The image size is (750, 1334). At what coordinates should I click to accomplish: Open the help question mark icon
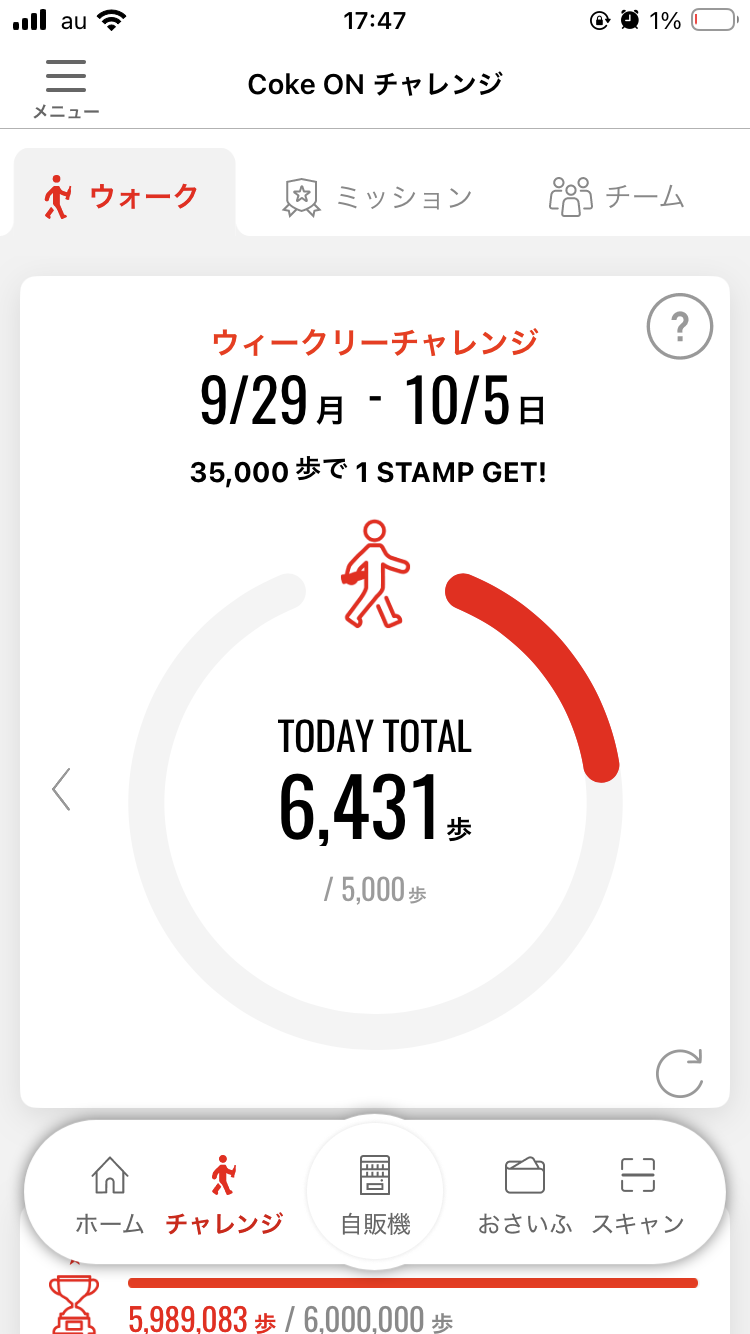point(680,325)
